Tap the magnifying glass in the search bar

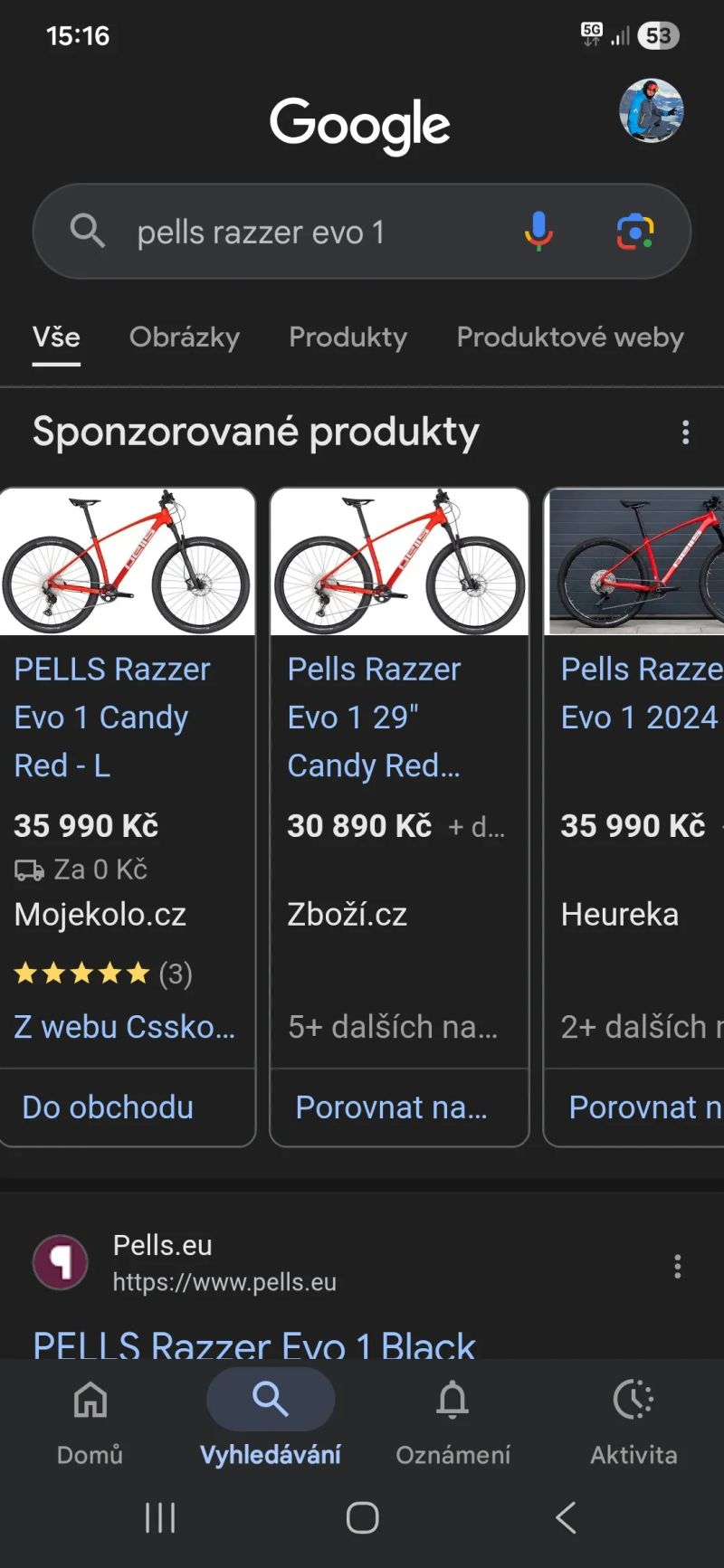point(88,232)
